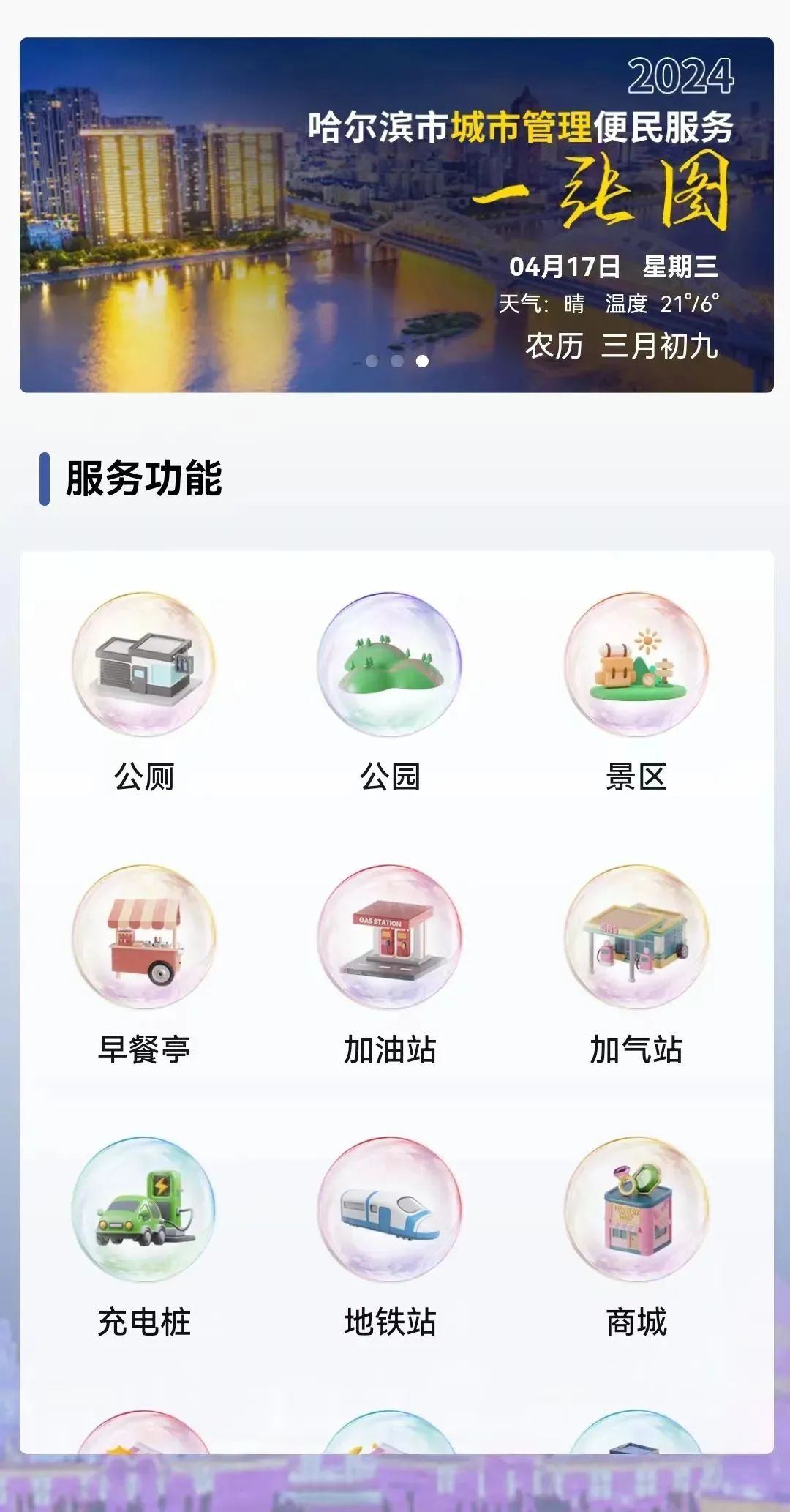This screenshot has width=790, height=1512.
Task: Jump to first banner slide dot
Action: pos(372,361)
